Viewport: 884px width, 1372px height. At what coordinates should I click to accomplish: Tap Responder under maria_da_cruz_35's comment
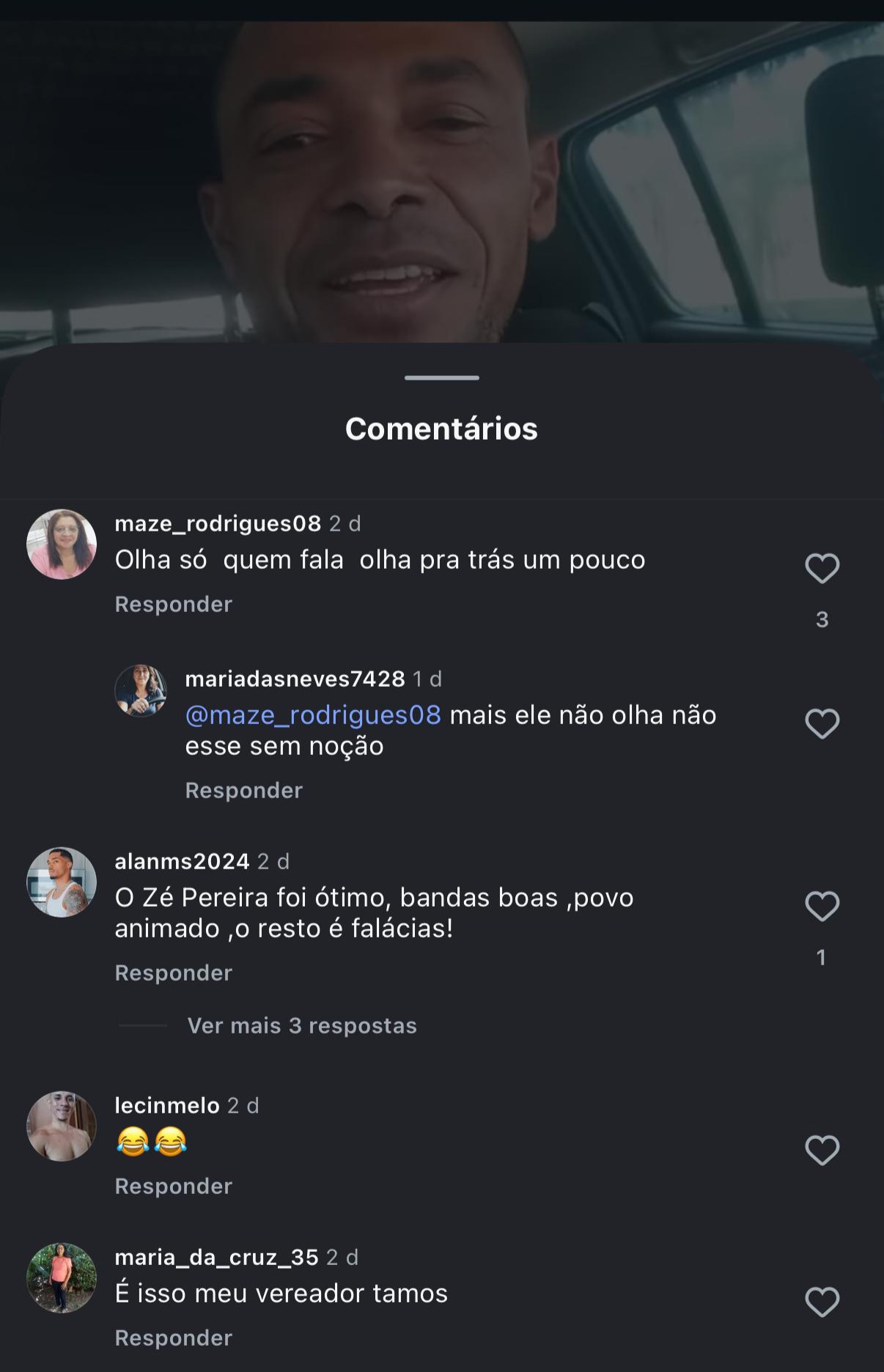click(174, 1338)
